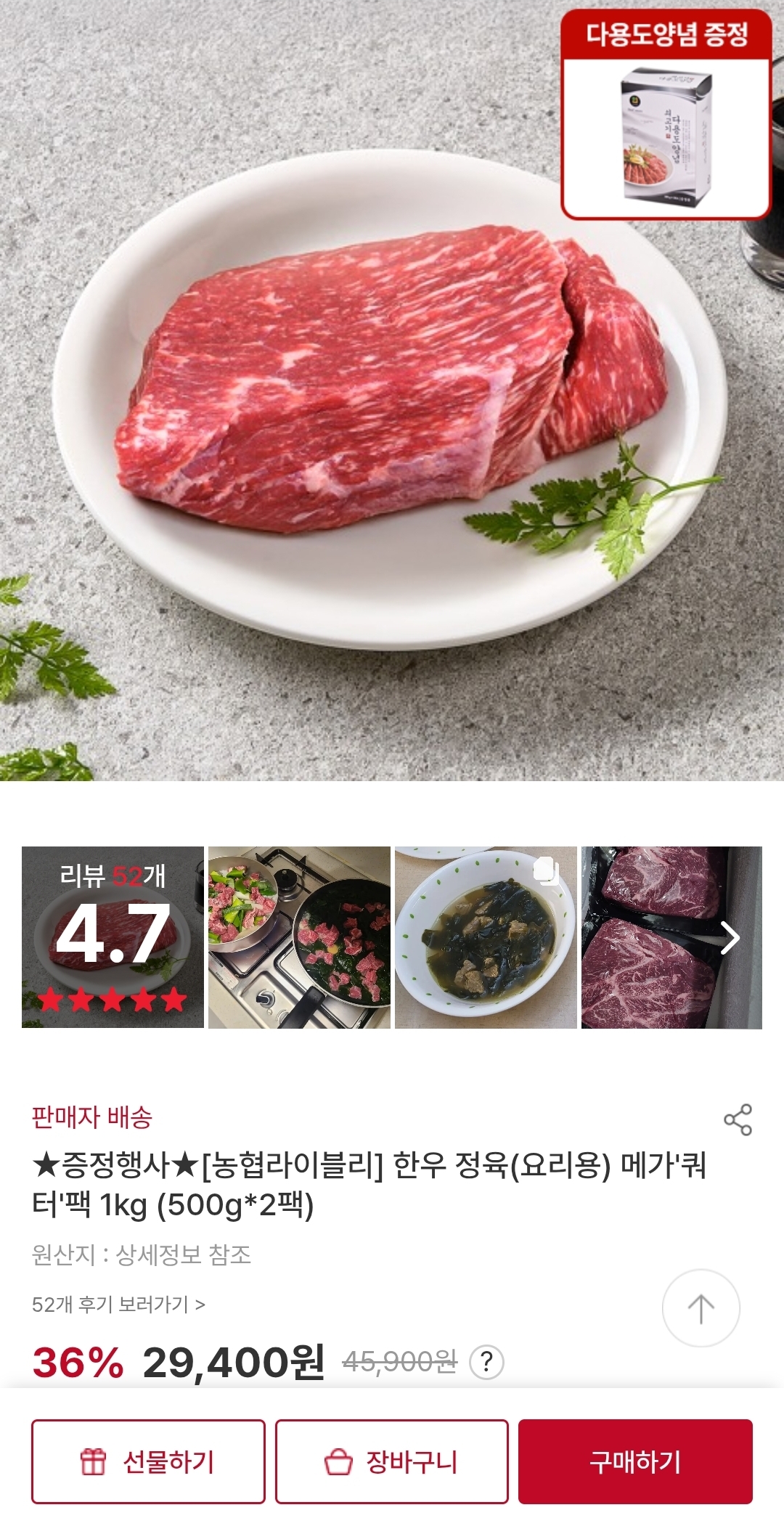Share this Hanwoo beef product
The height and width of the screenshot is (1518, 784).
coord(738,1120)
